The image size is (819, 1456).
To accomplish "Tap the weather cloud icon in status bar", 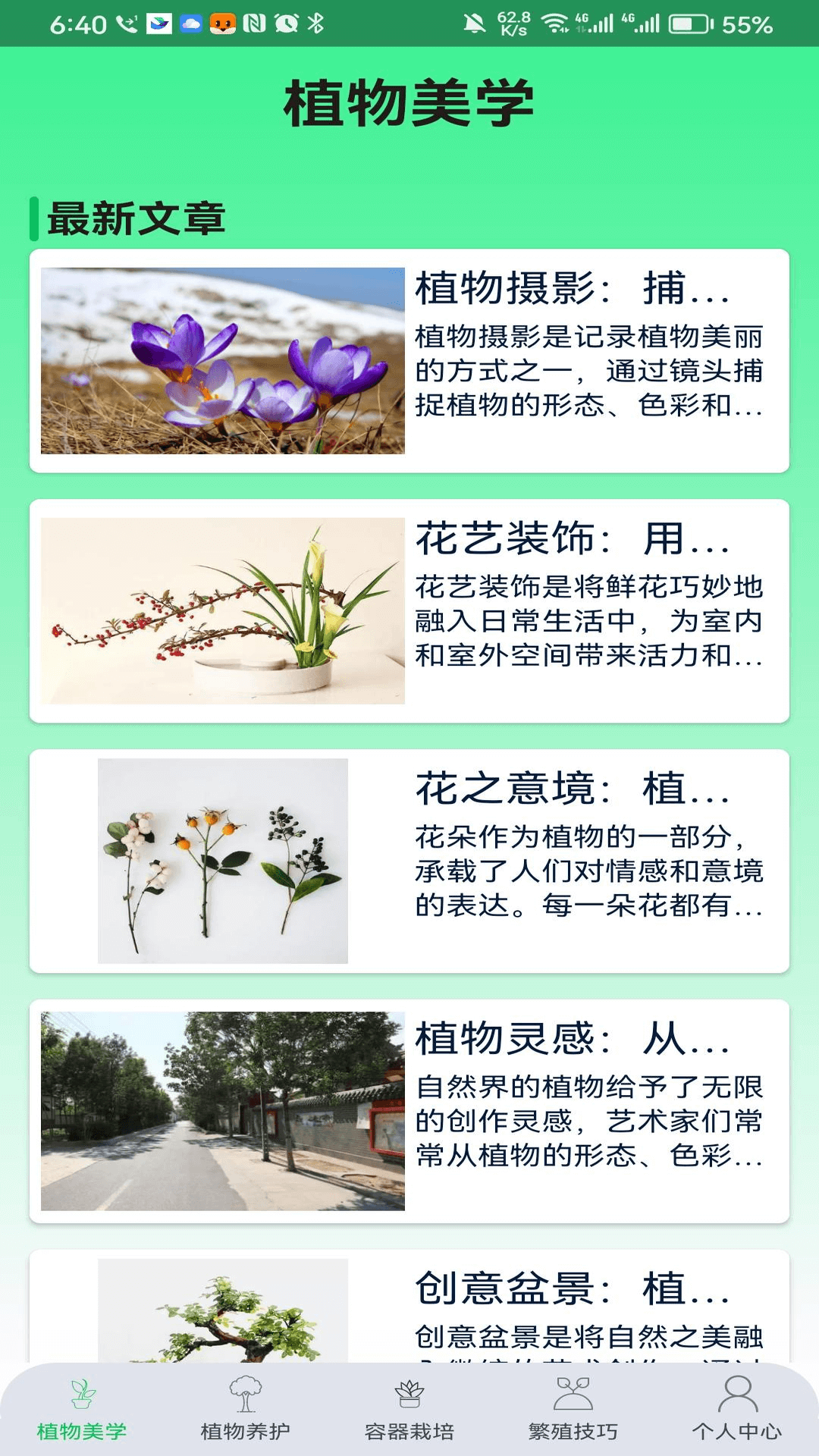I will pyautogui.click(x=190, y=23).
